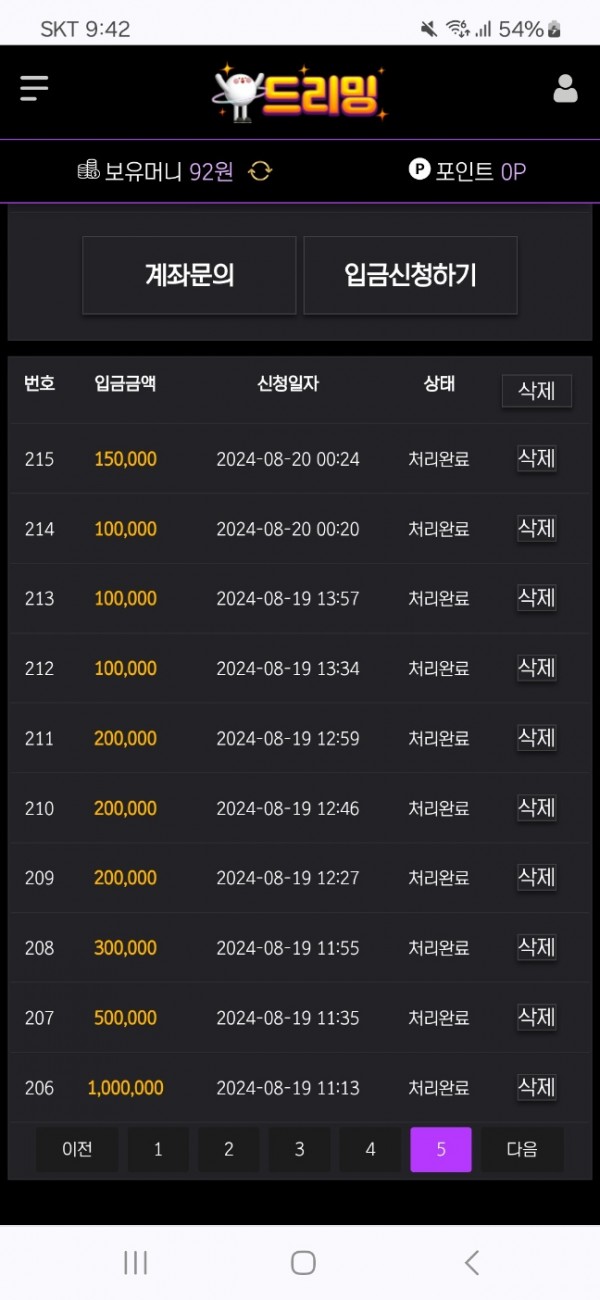This screenshot has height=1300, width=600.
Task: Delete the 1,000,000 deposit entry 206
Action: pyautogui.click(x=536, y=1087)
